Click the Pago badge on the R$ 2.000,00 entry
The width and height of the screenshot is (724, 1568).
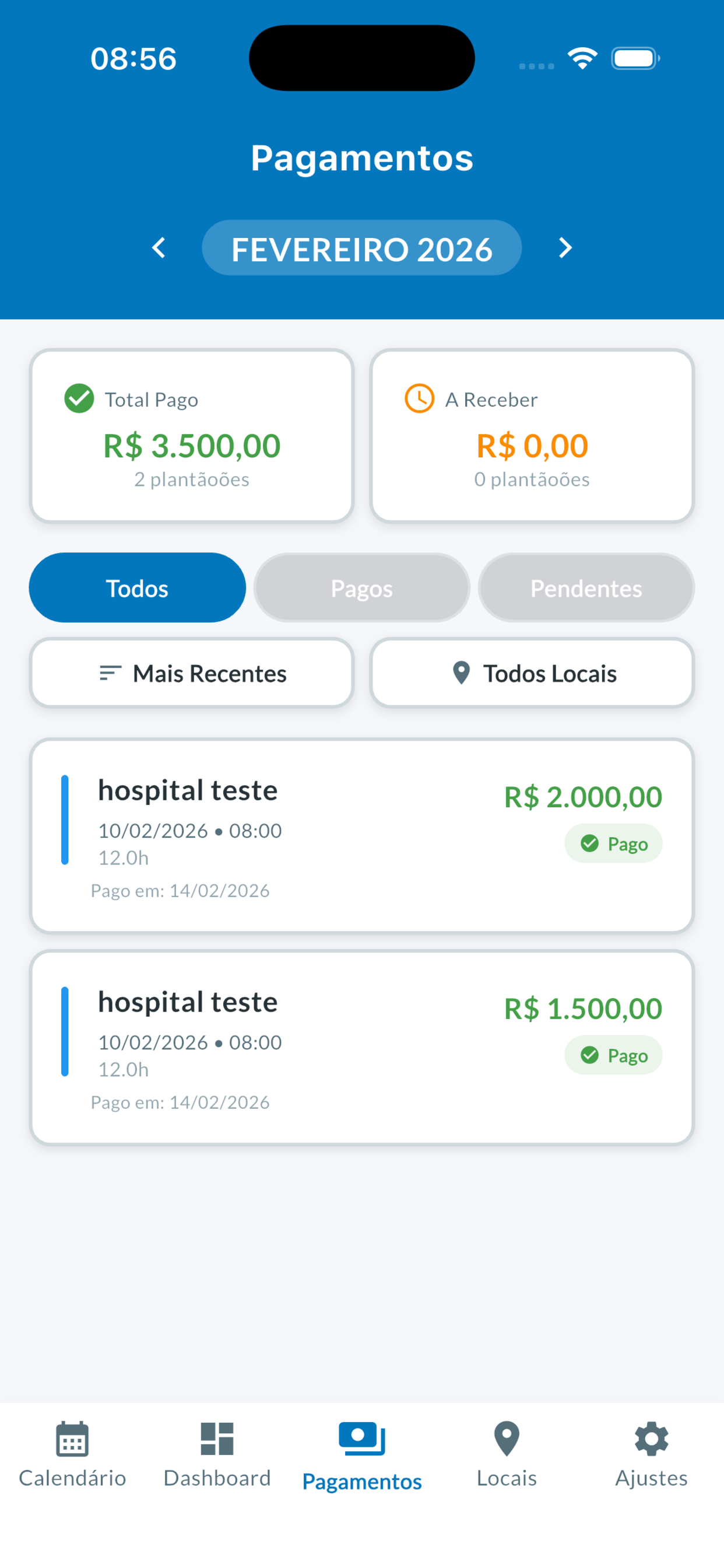coord(613,843)
